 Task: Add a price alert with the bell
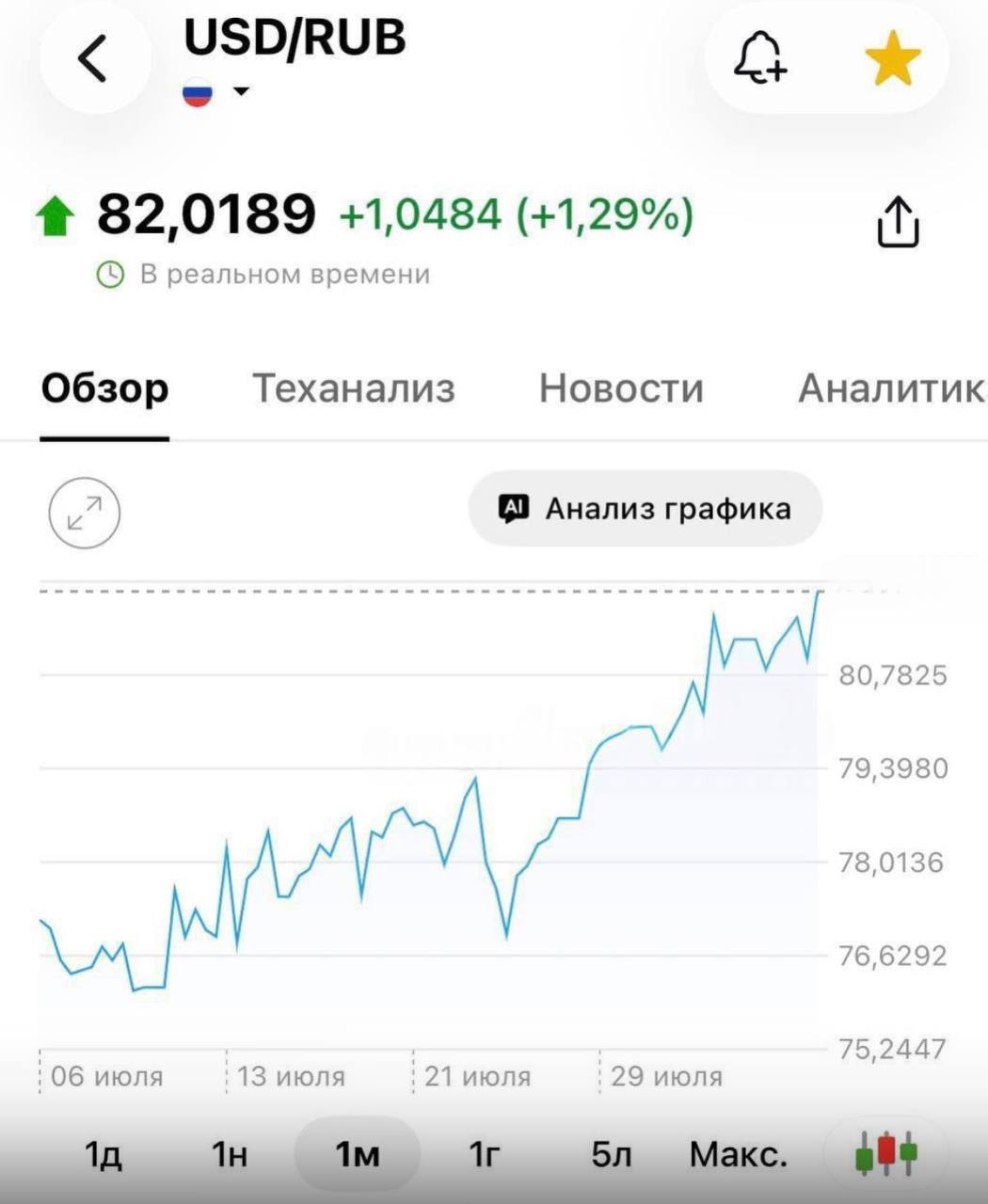(x=759, y=58)
